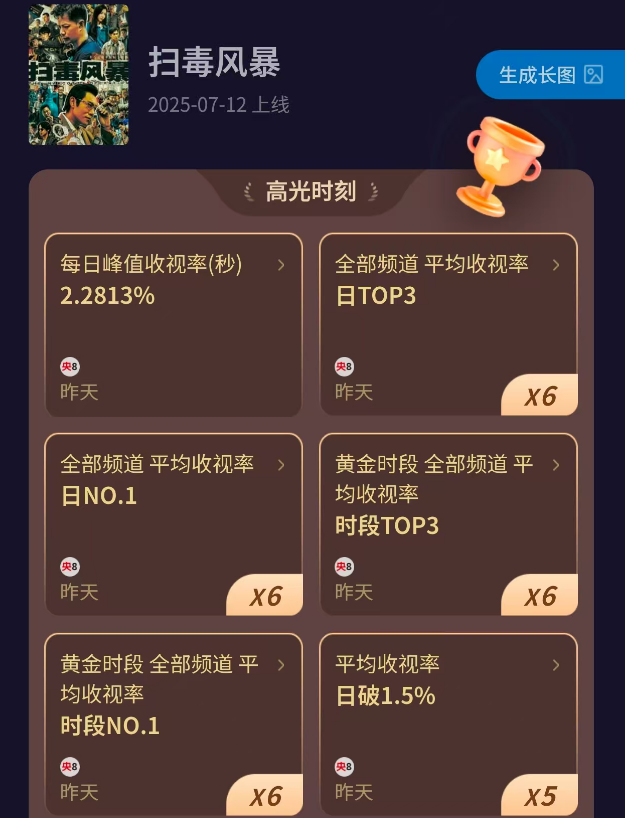This screenshot has width=625, height=818.
Task: Tap the 生成长图 button
Action: pyautogui.click(x=550, y=75)
